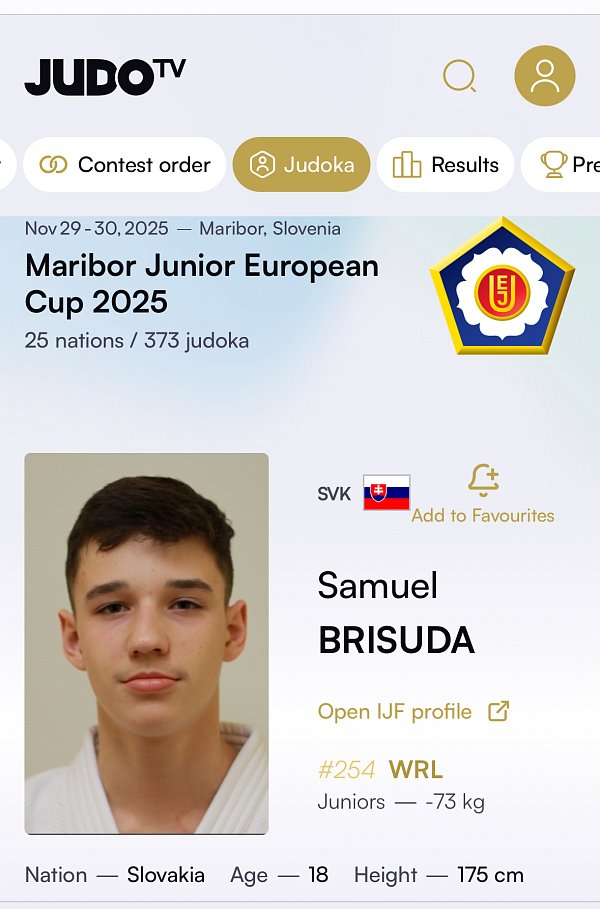600x909 pixels.
Task: Select the Judoka tab
Action: [x=302, y=165]
